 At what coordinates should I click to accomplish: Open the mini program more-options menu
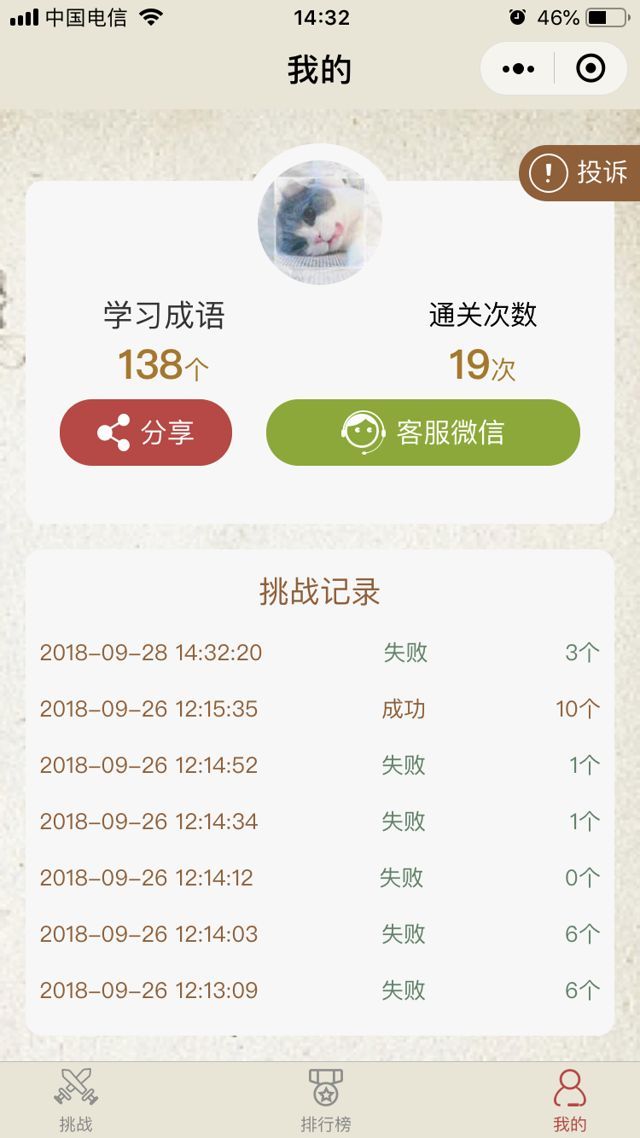(518, 69)
